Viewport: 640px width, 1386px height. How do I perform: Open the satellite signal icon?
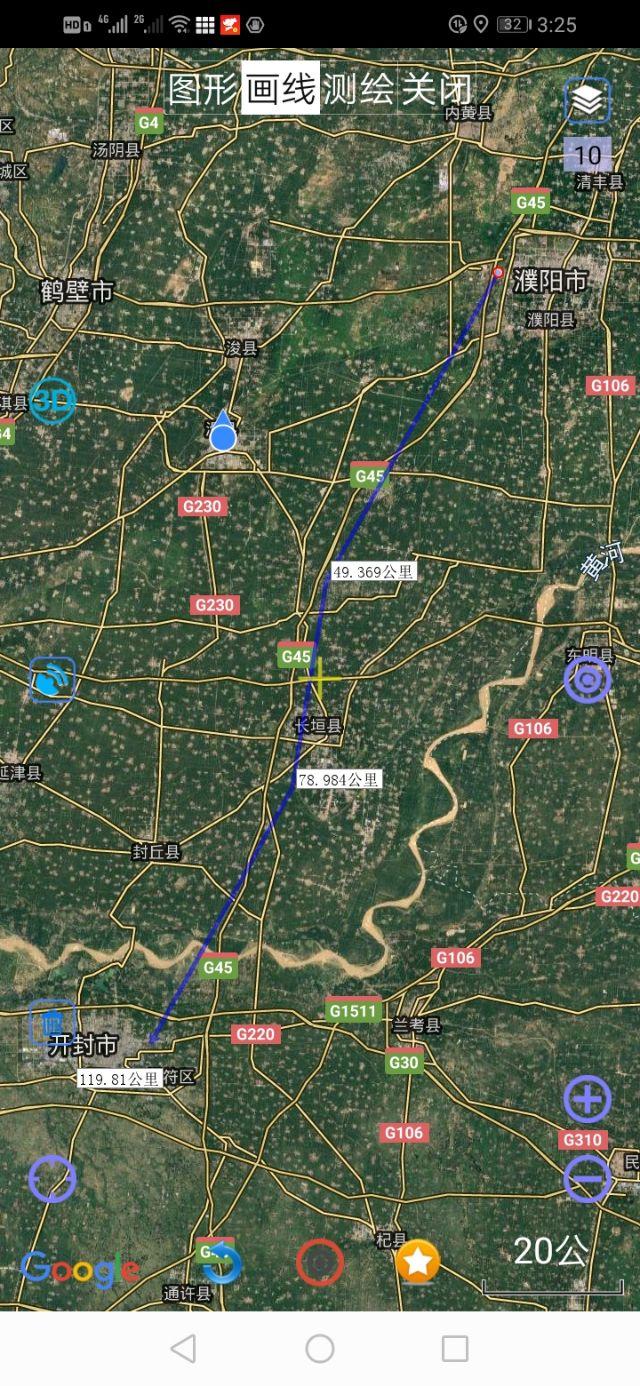pos(53,680)
